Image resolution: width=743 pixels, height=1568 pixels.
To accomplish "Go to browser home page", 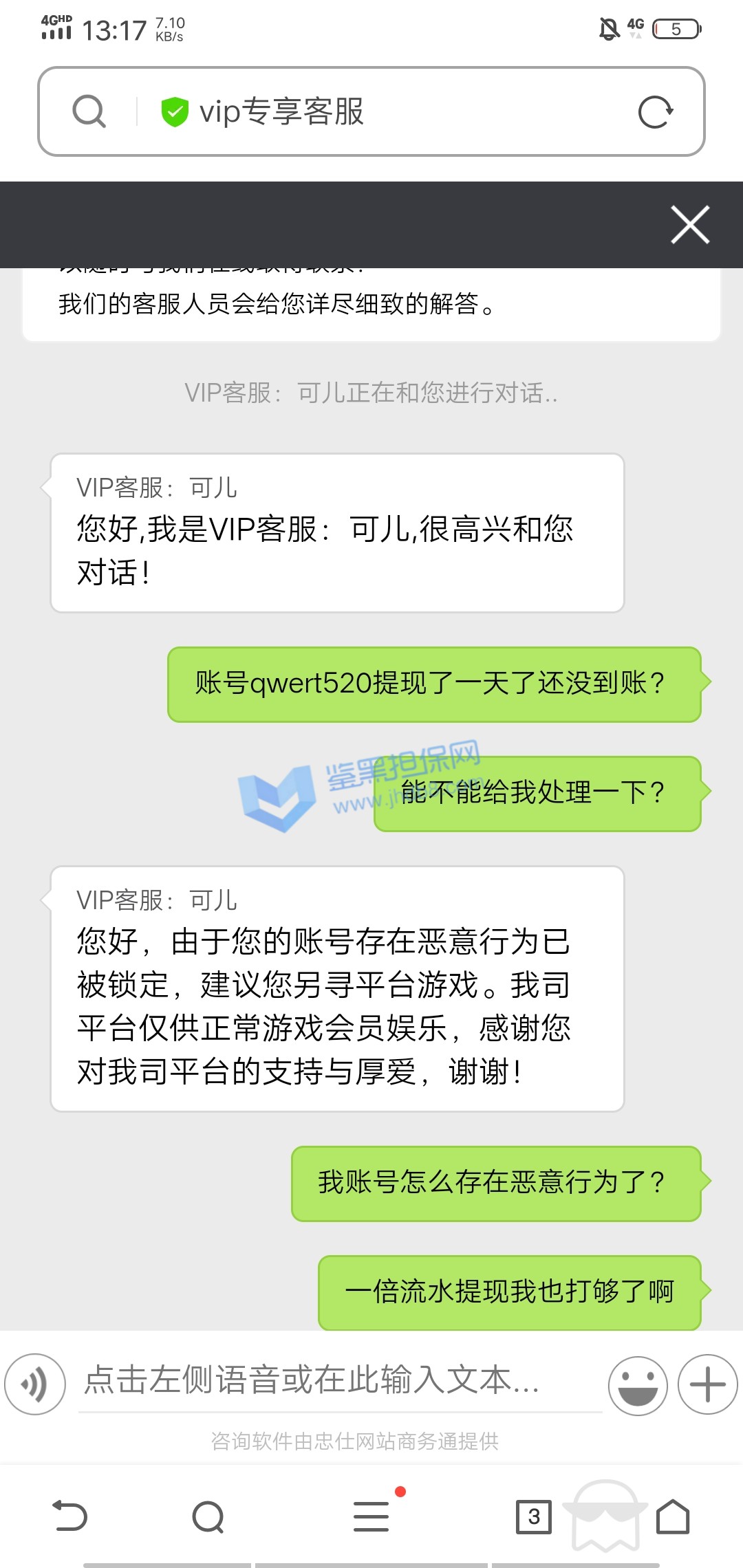I will [x=673, y=1516].
